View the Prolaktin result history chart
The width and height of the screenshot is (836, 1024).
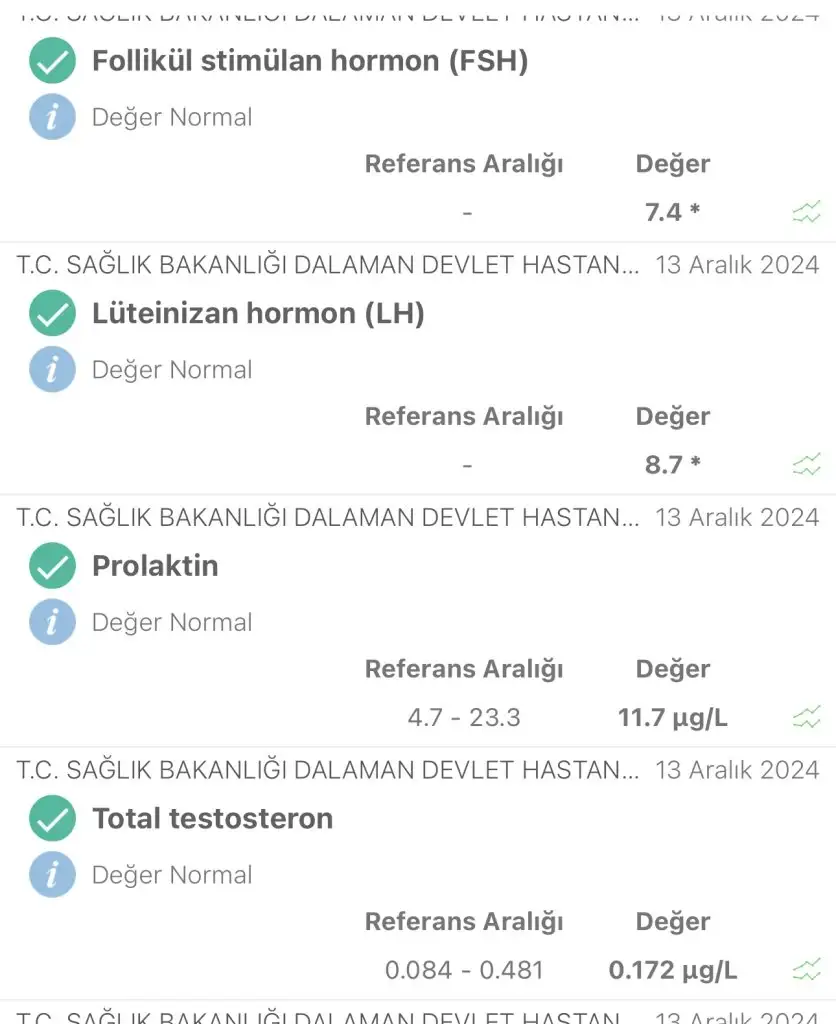pyautogui.click(x=806, y=716)
